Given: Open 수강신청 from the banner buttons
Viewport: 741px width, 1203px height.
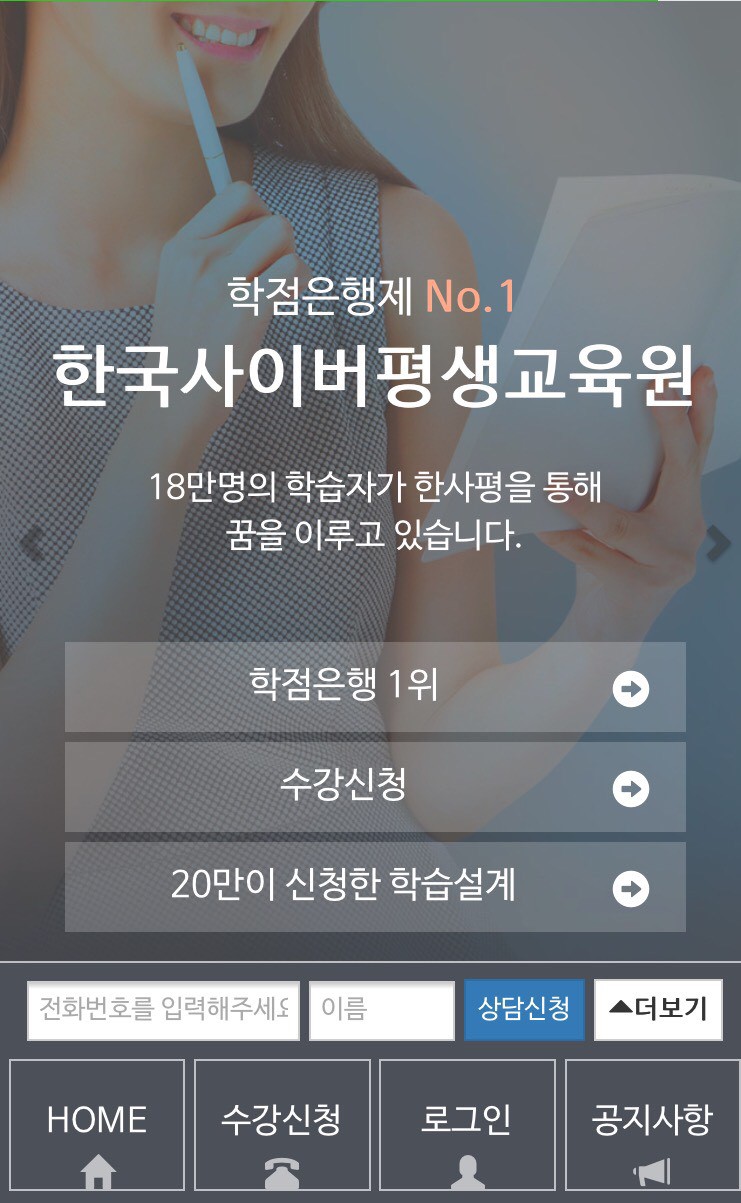Looking at the screenshot, I should [375, 787].
